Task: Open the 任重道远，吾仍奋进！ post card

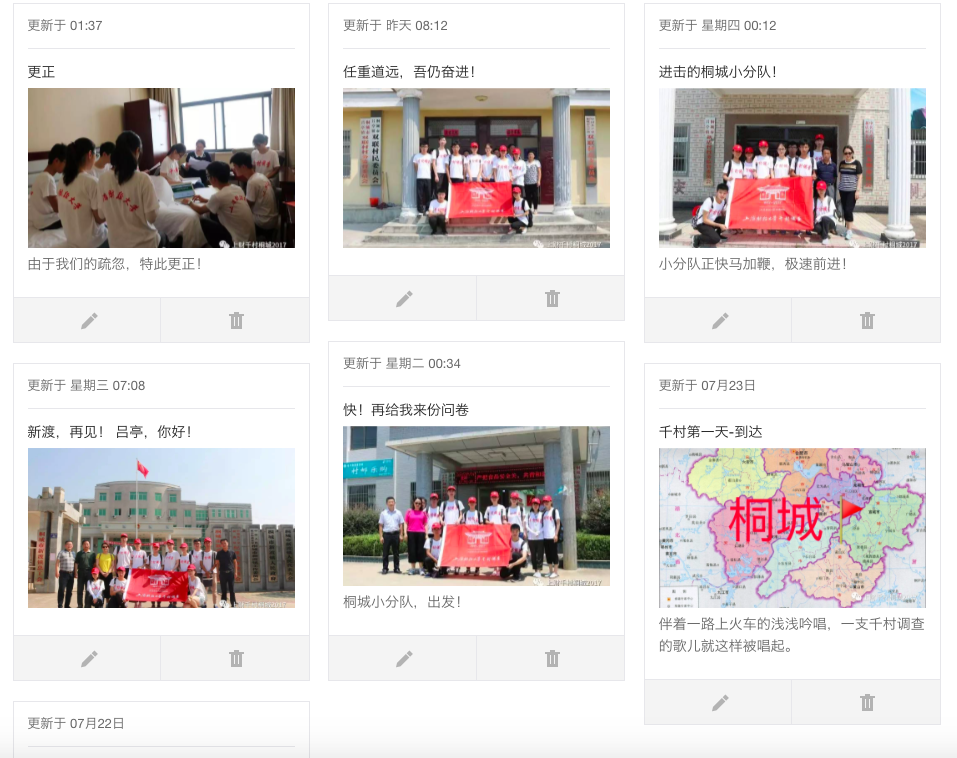Action: coord(476,168)
